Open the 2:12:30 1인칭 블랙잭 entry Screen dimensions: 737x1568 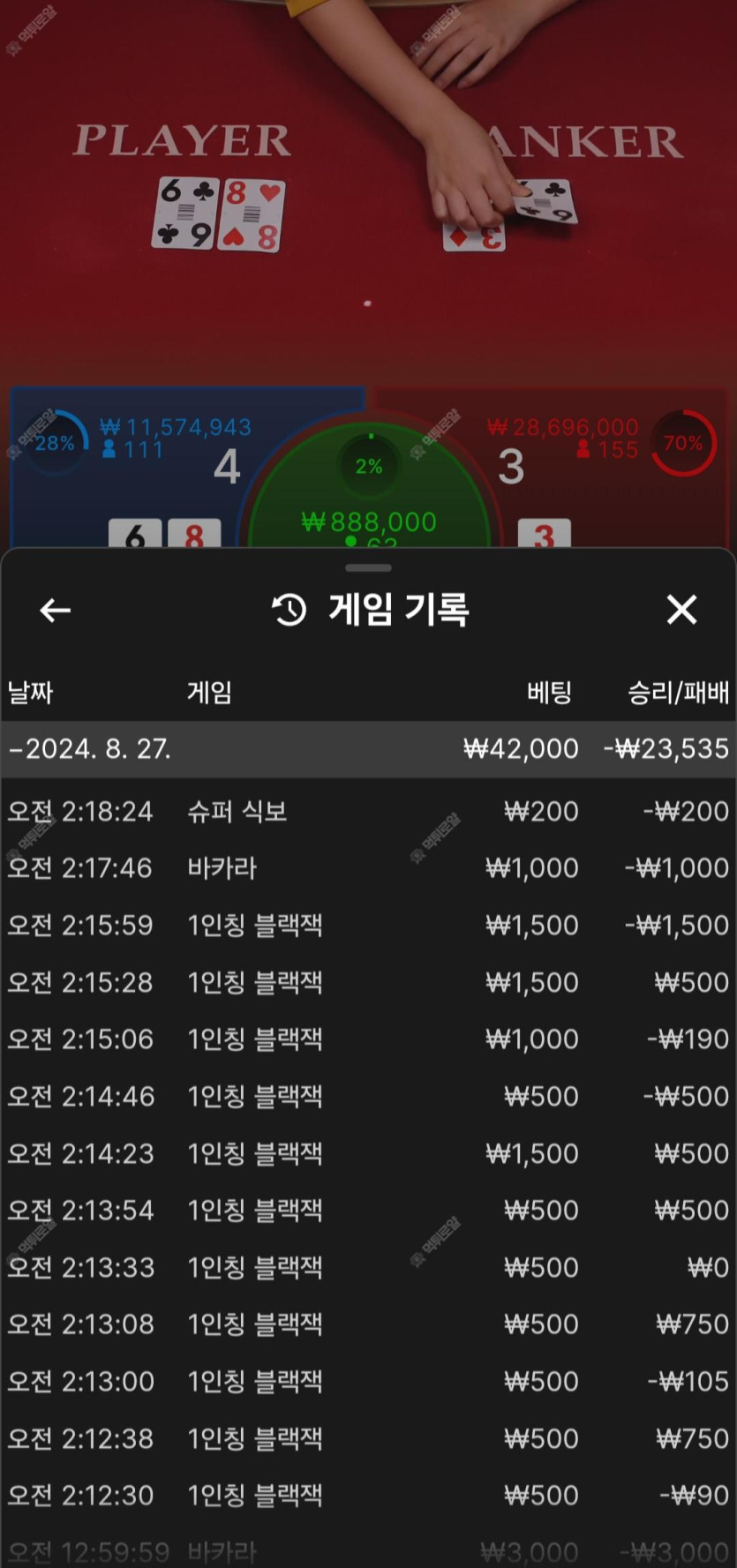click(368, 1495)
